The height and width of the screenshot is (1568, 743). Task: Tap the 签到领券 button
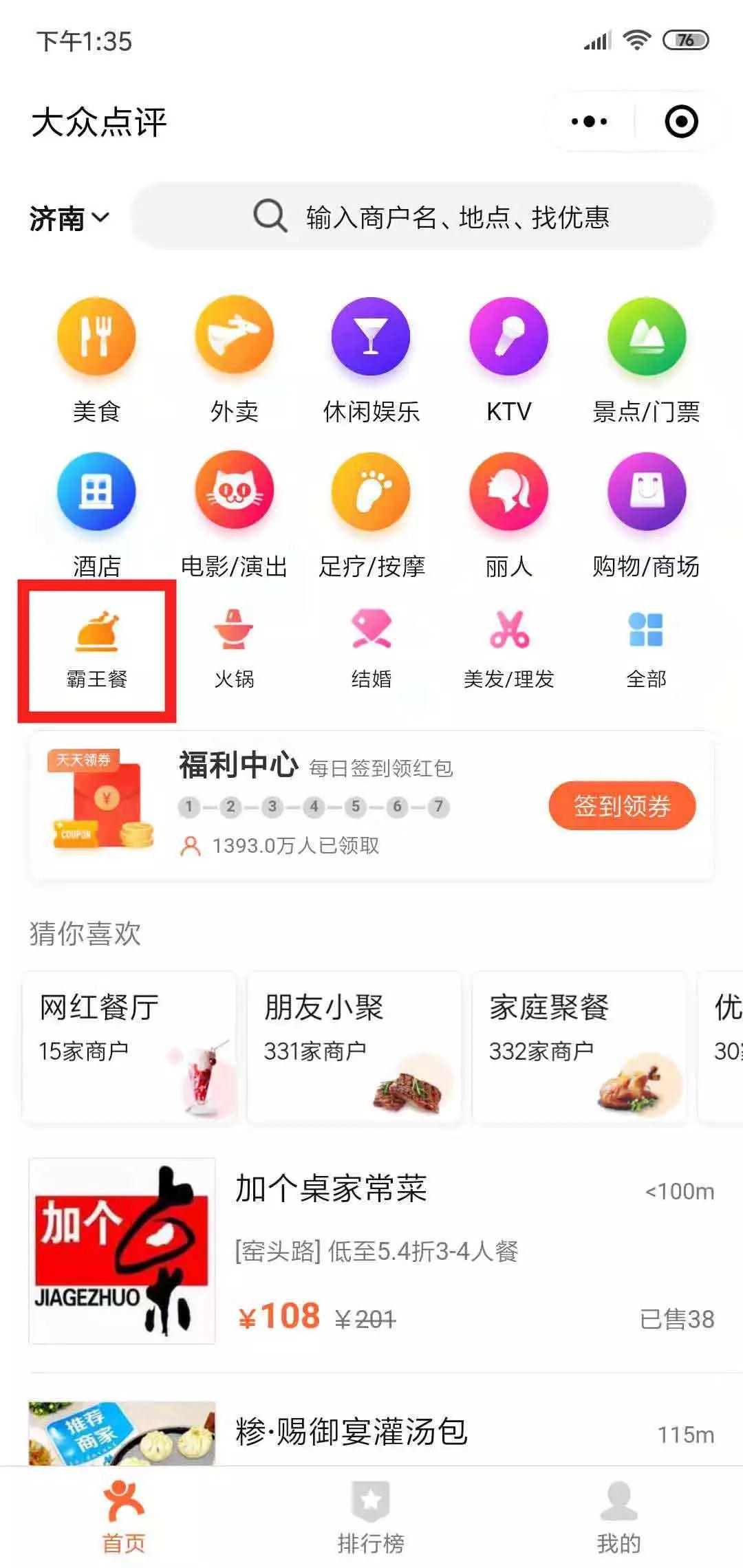(622, 805)
